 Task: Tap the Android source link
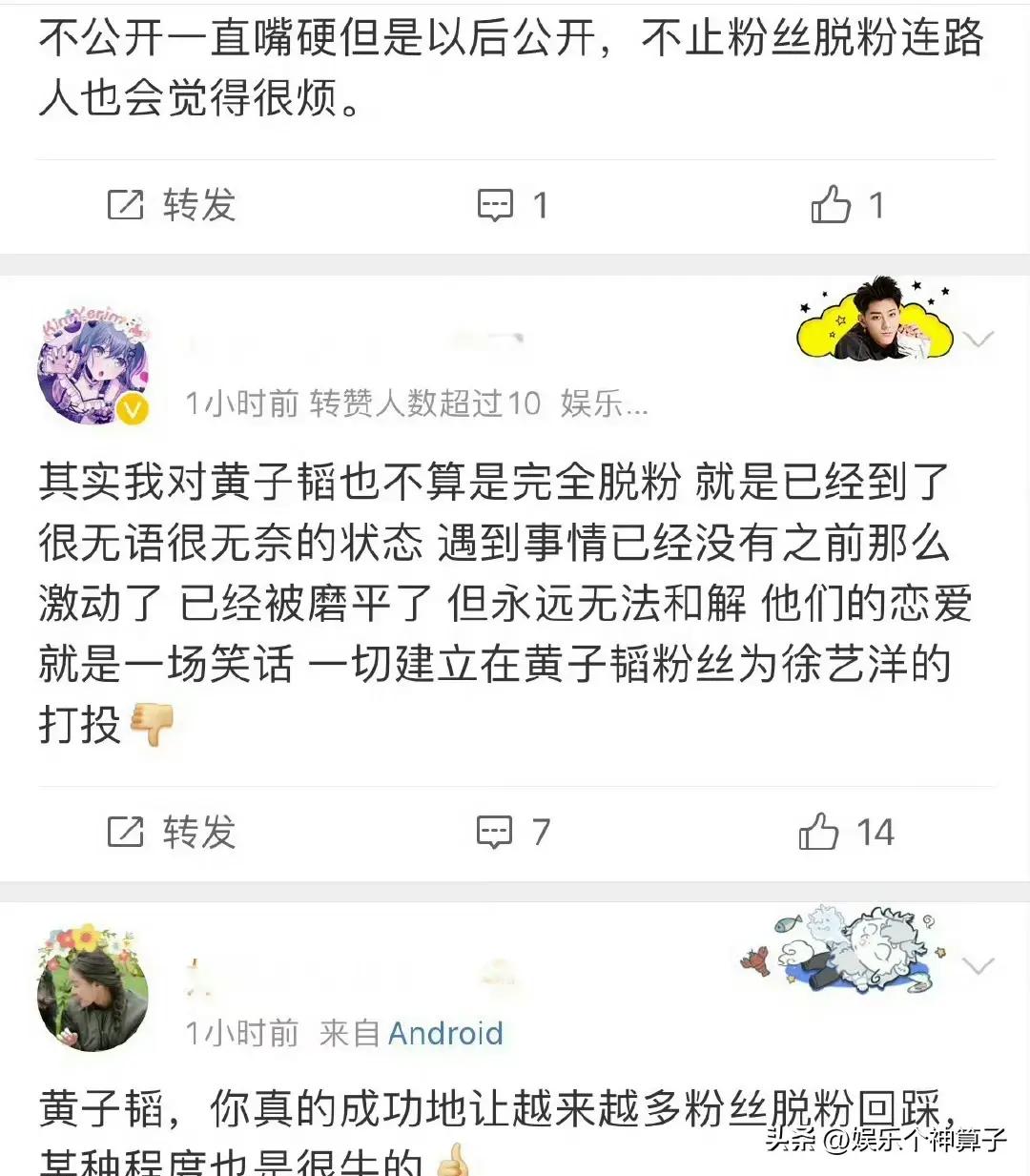tap(445, 1033)
